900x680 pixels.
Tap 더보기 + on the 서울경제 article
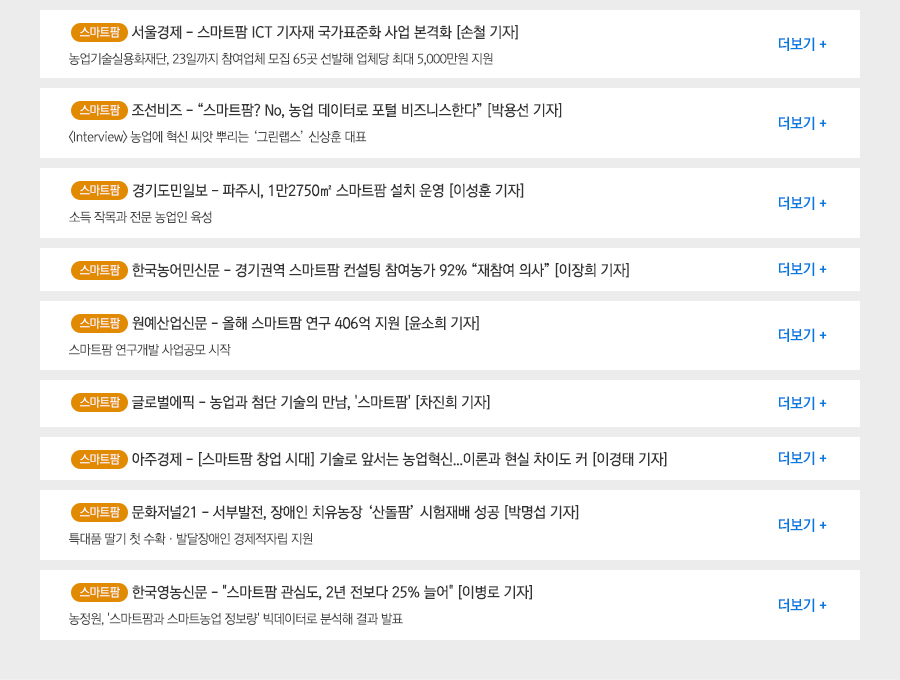[802, 44]
